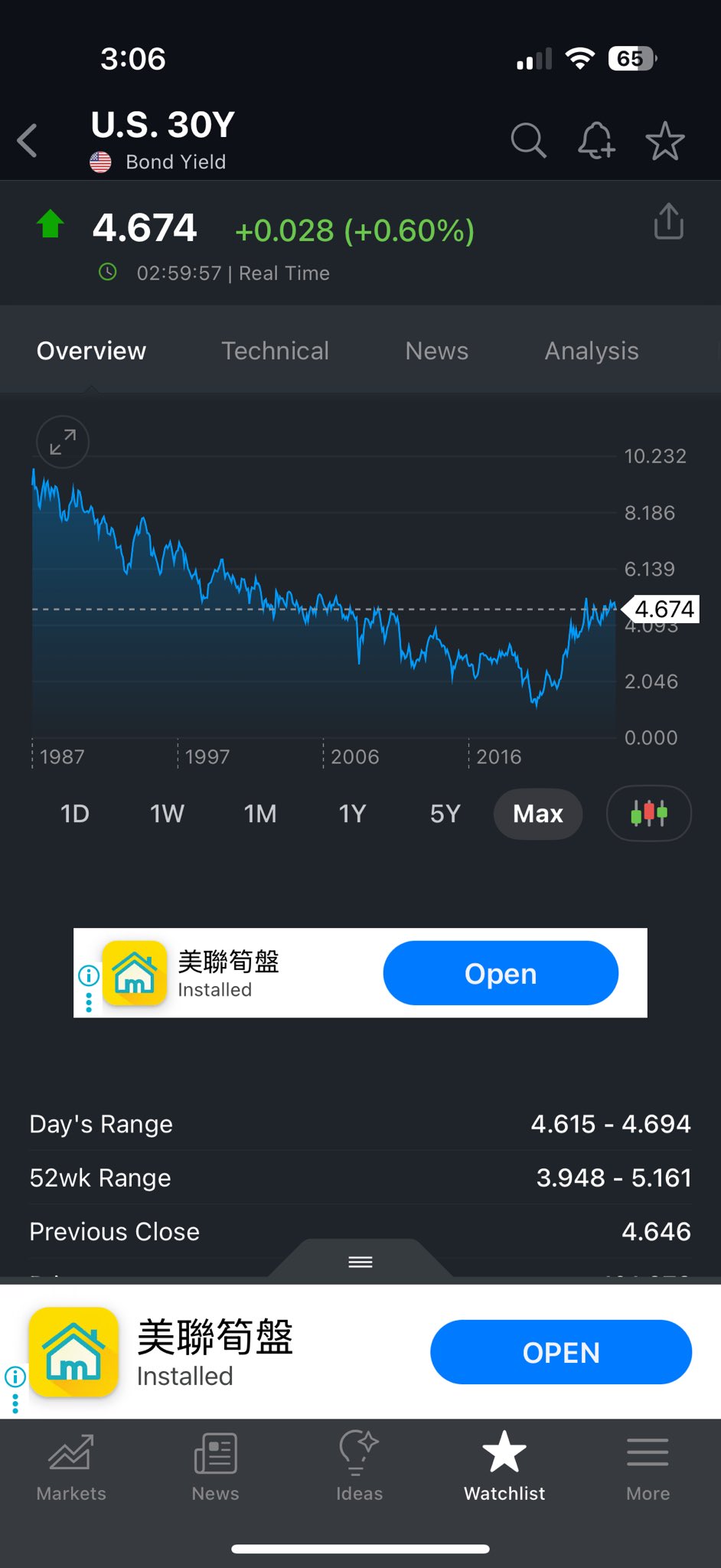Switch the chart to candlestick view
This screenshot has width=721, height=1568.
pyautogui.click(x=649, y=813)
